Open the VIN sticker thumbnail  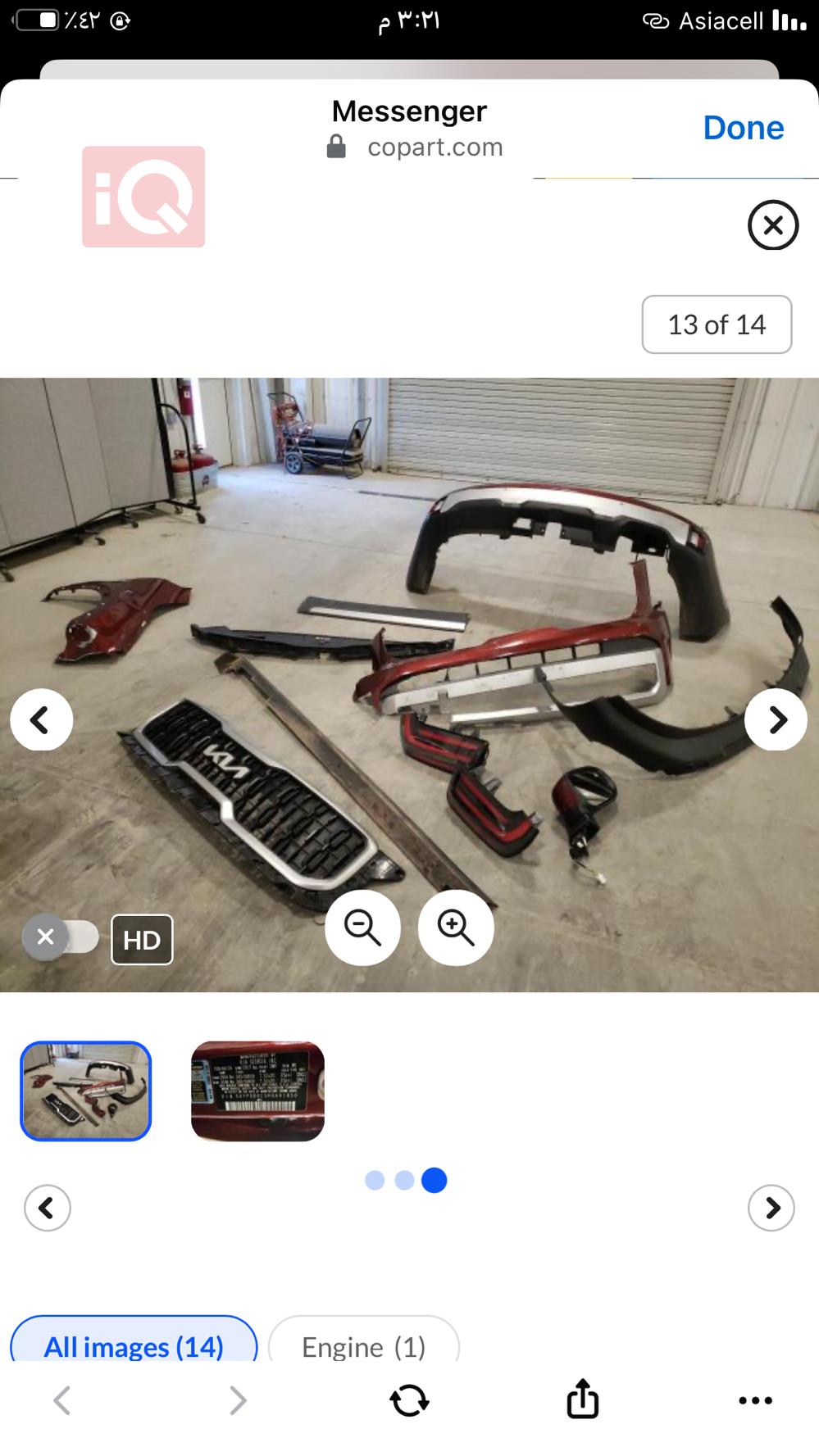(257, 1091)
